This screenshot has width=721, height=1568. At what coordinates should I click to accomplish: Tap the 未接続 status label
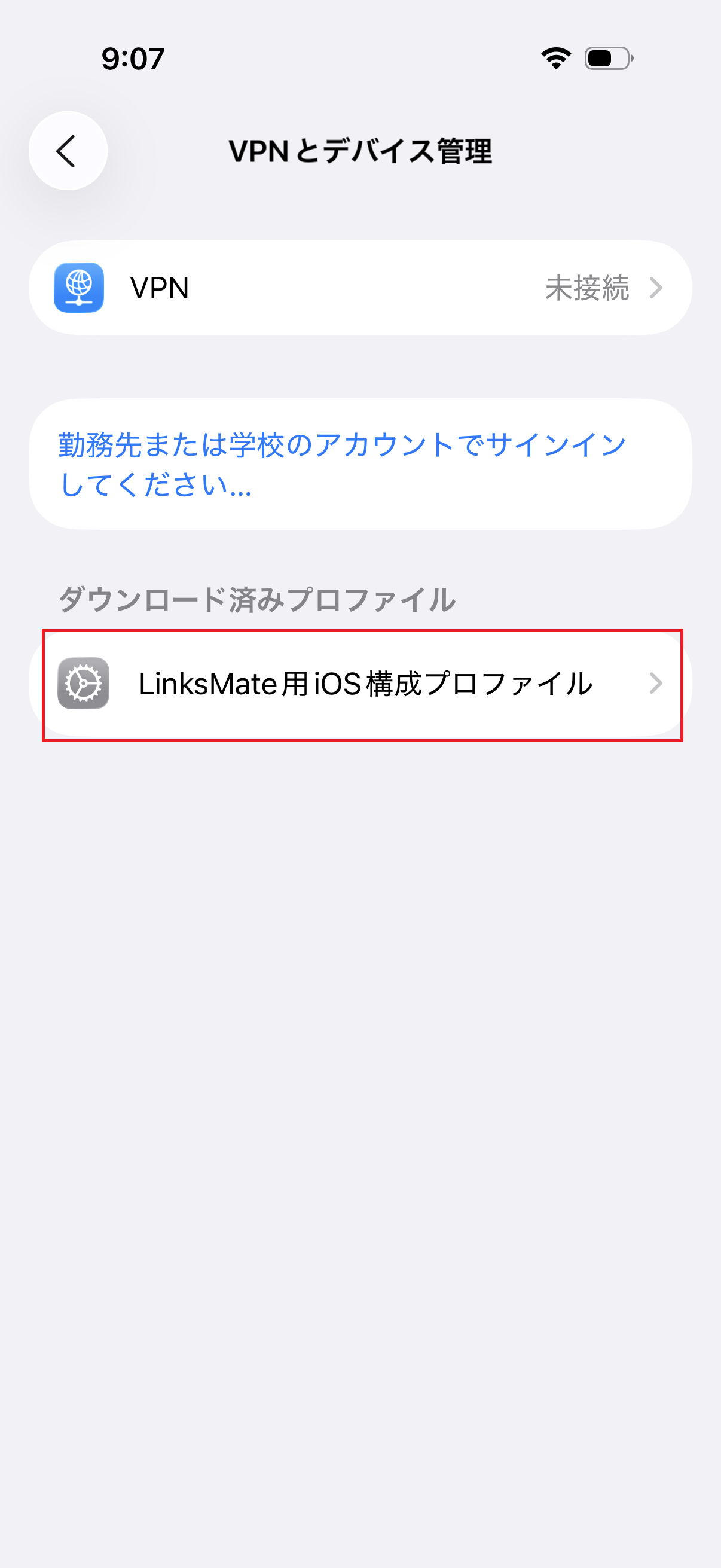tap(586, 287)
